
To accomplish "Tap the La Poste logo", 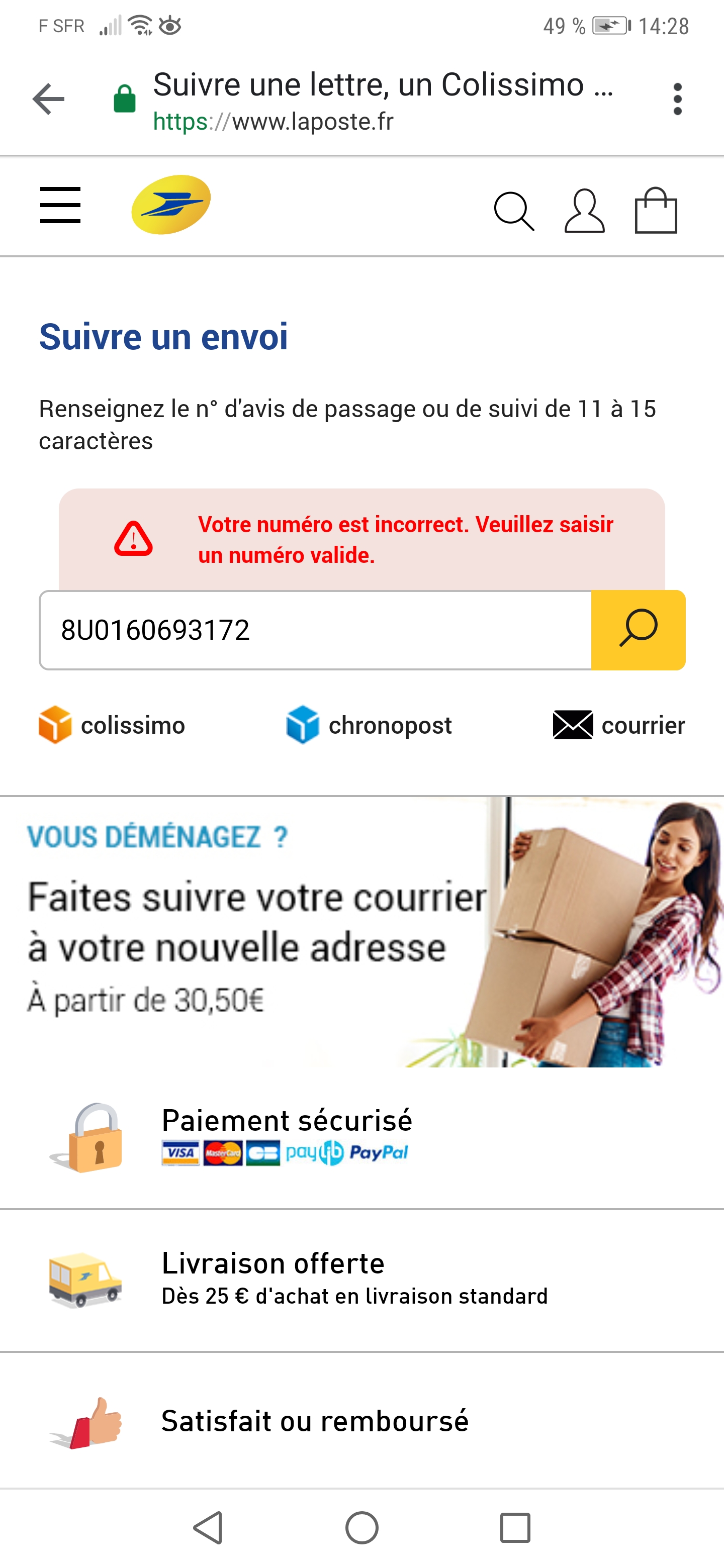I will point(171,205).
